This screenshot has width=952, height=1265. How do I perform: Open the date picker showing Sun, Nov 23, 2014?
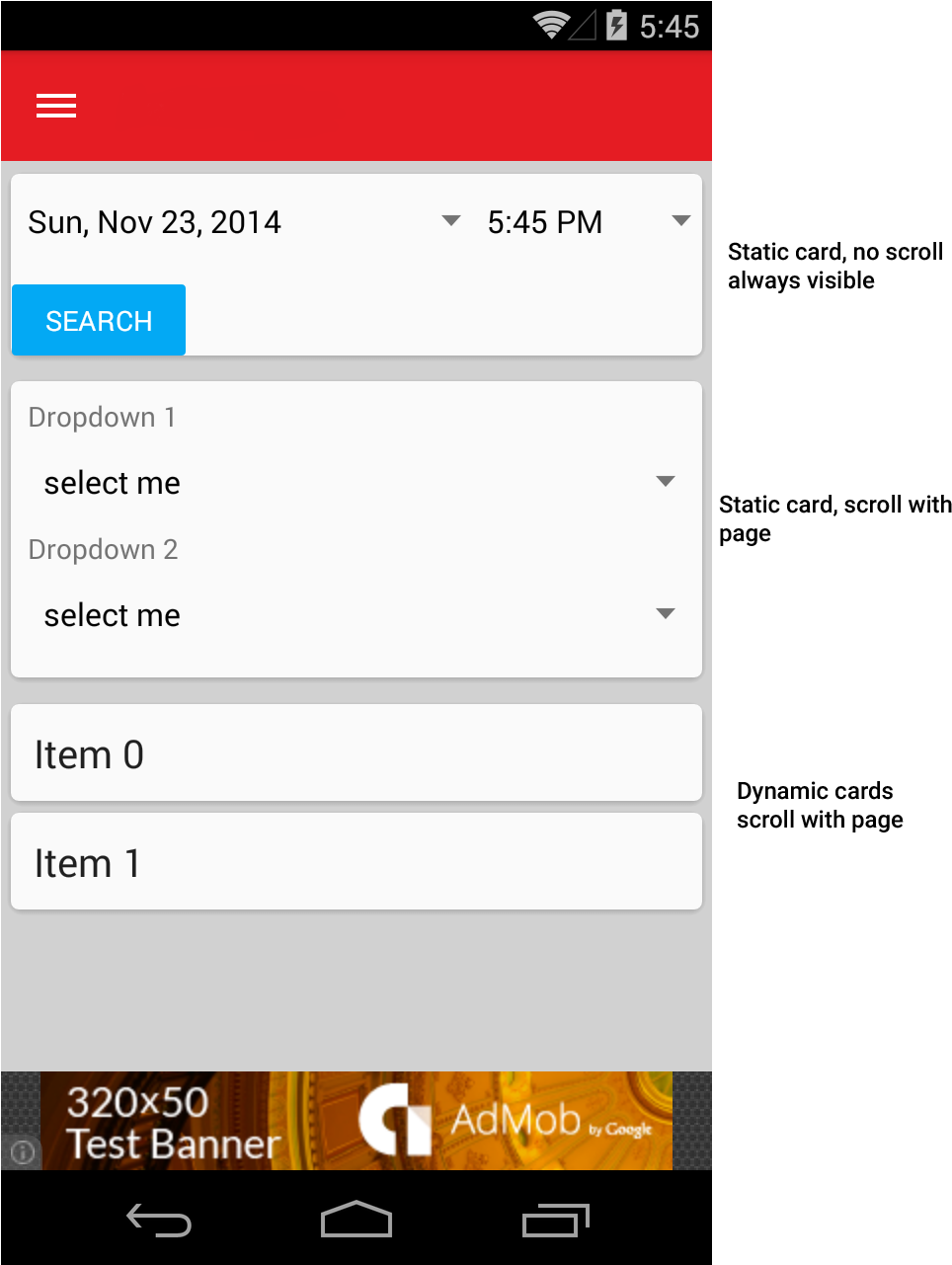tap(243, 222)
